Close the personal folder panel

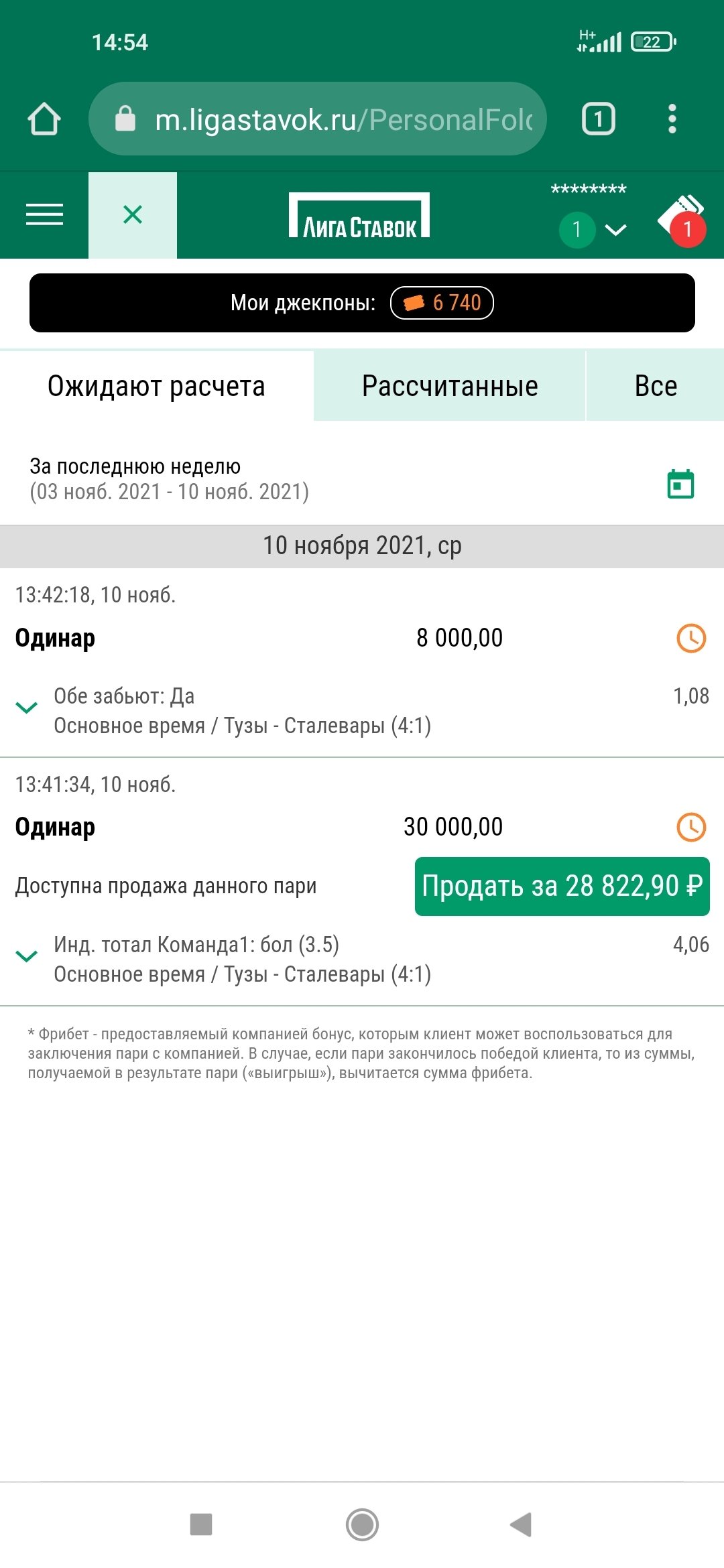coord(133,215)
